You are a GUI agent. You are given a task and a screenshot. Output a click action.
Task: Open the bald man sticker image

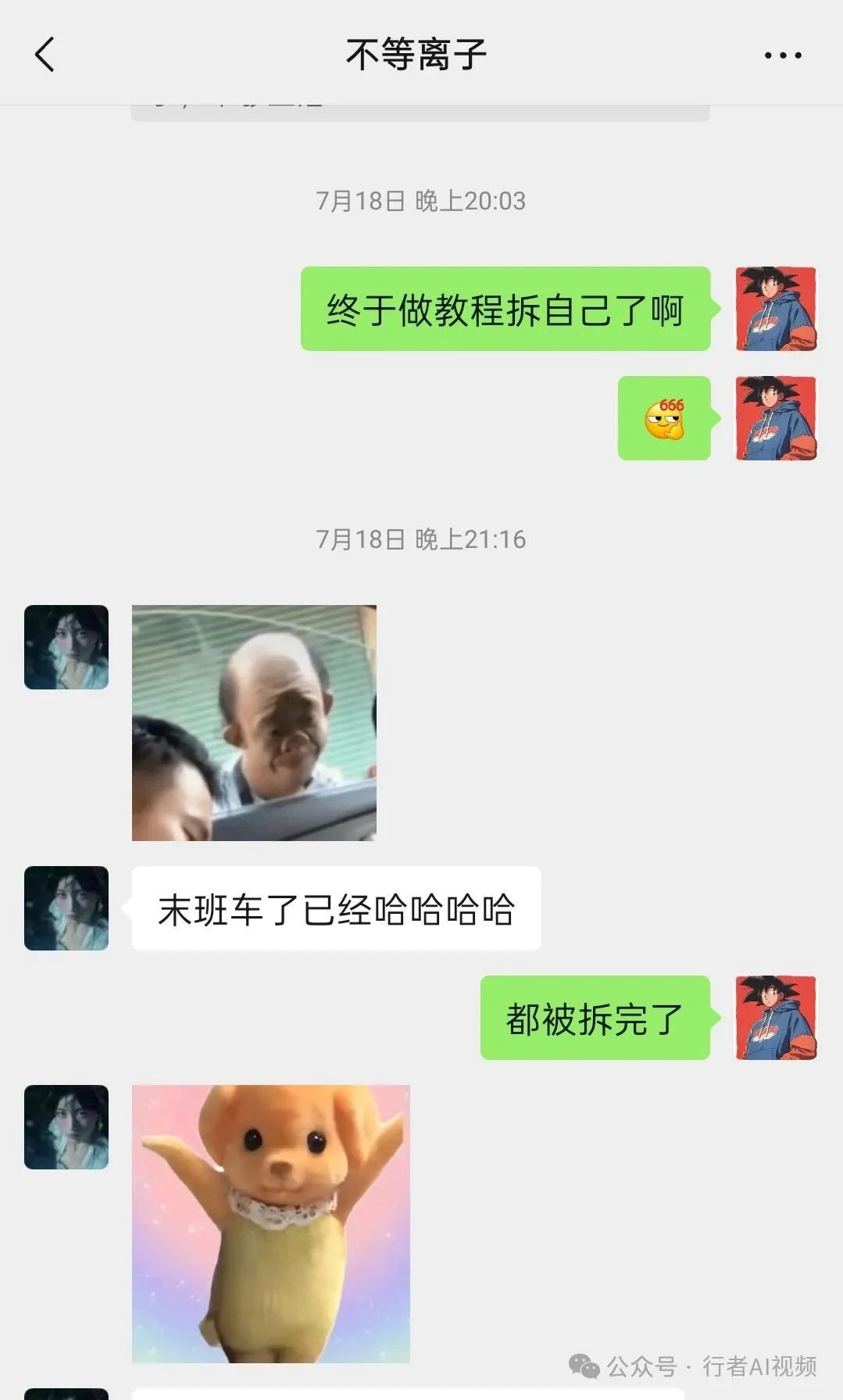pos(254,722)
